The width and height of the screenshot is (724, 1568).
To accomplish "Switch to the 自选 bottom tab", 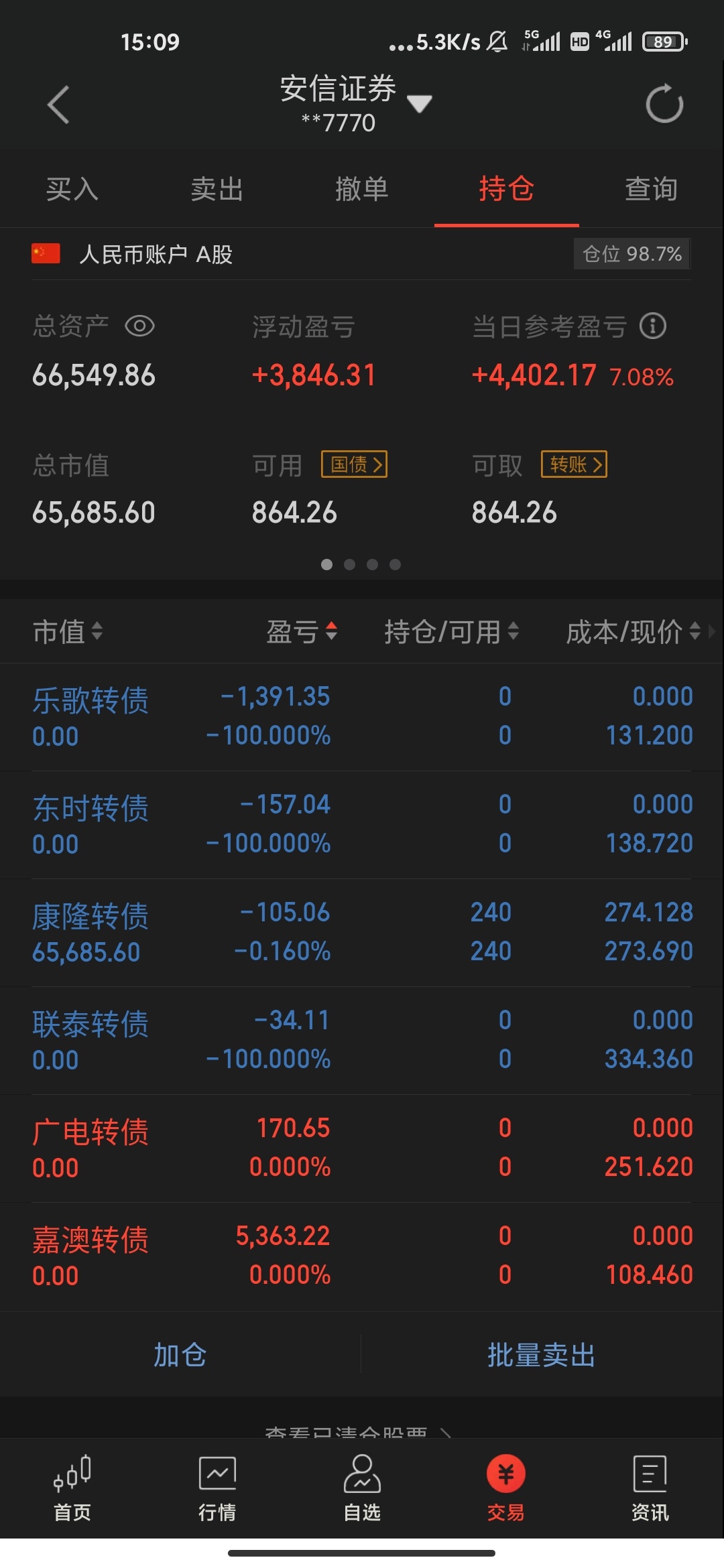I will tap(362, 1489).
